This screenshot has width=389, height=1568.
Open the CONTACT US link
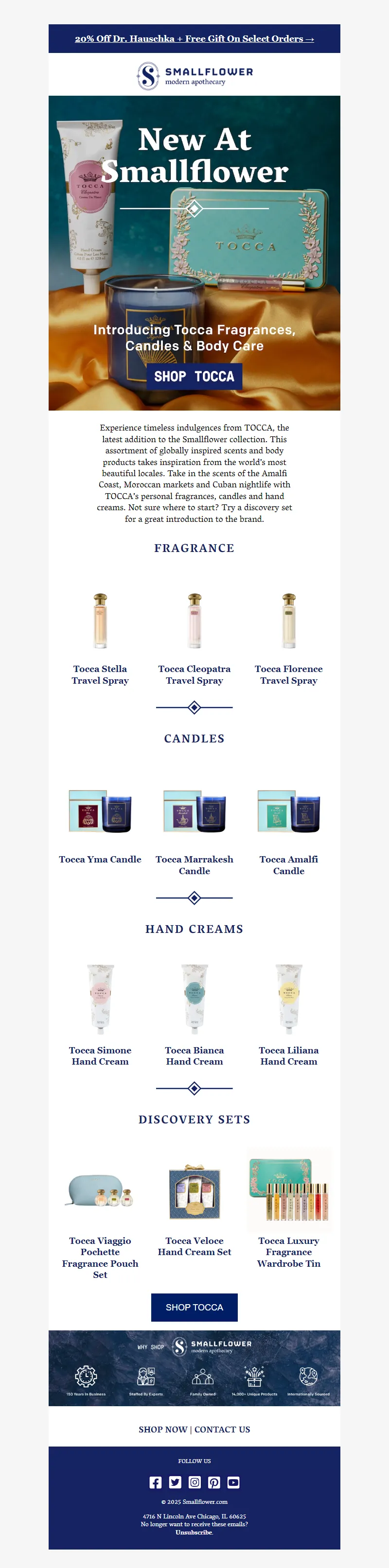[x=222, y=1429]
